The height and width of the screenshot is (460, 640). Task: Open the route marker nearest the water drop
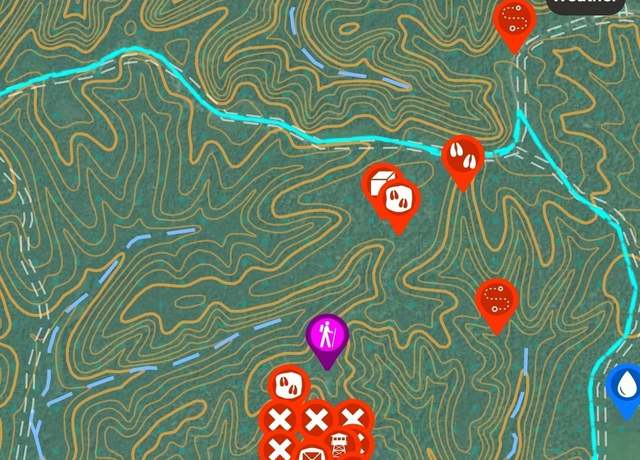pyautogui.click(x=497, y=298)
